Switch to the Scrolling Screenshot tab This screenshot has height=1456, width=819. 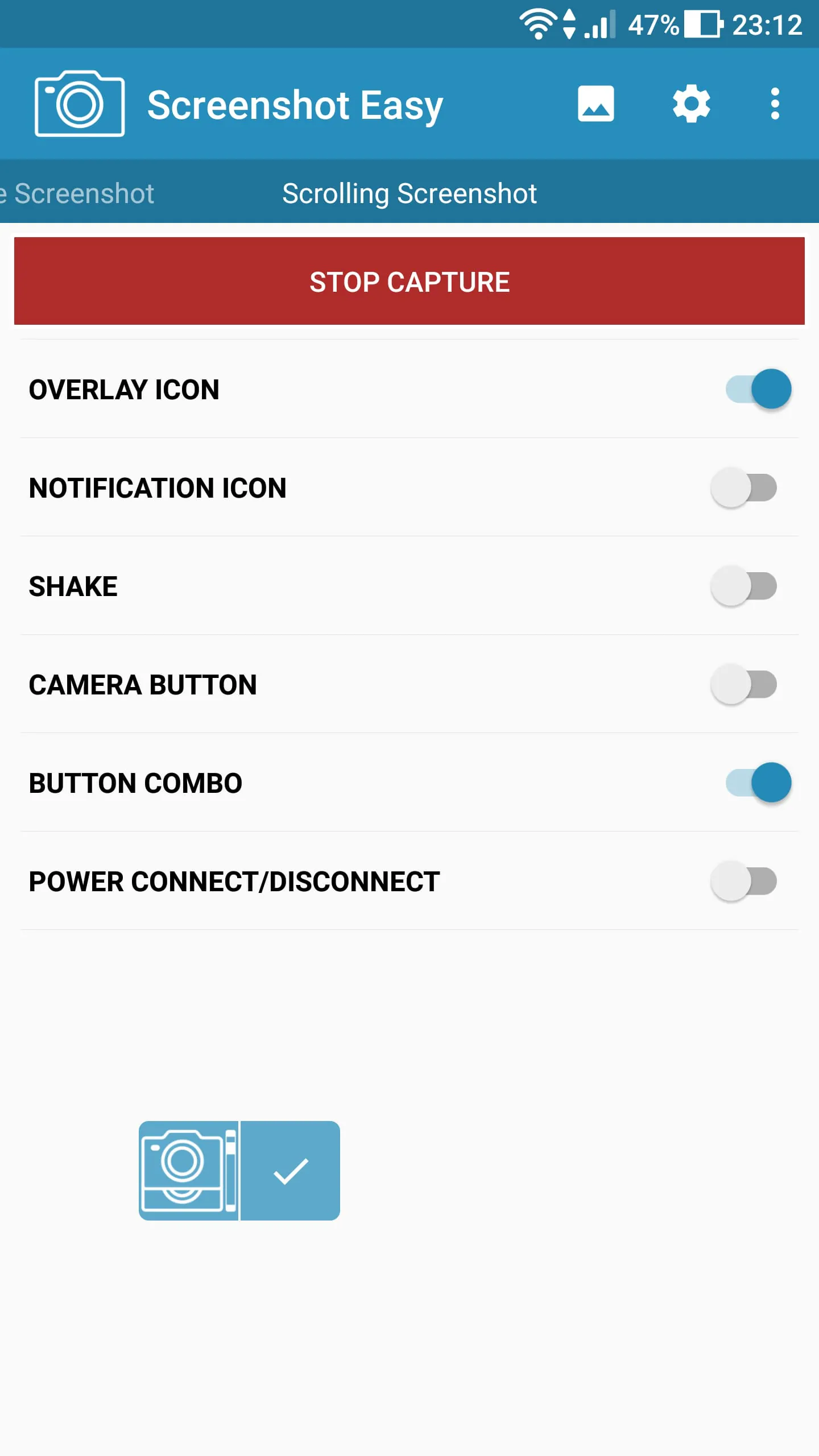pyautogui.click(x=409, y=193)
